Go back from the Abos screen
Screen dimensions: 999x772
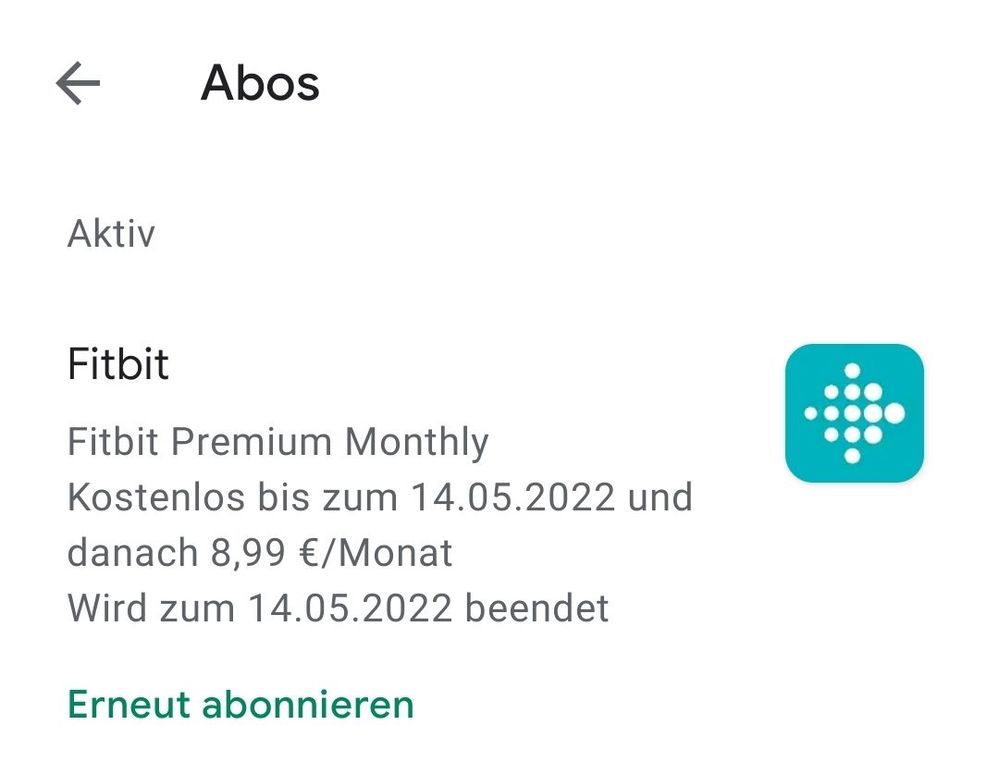78,83
